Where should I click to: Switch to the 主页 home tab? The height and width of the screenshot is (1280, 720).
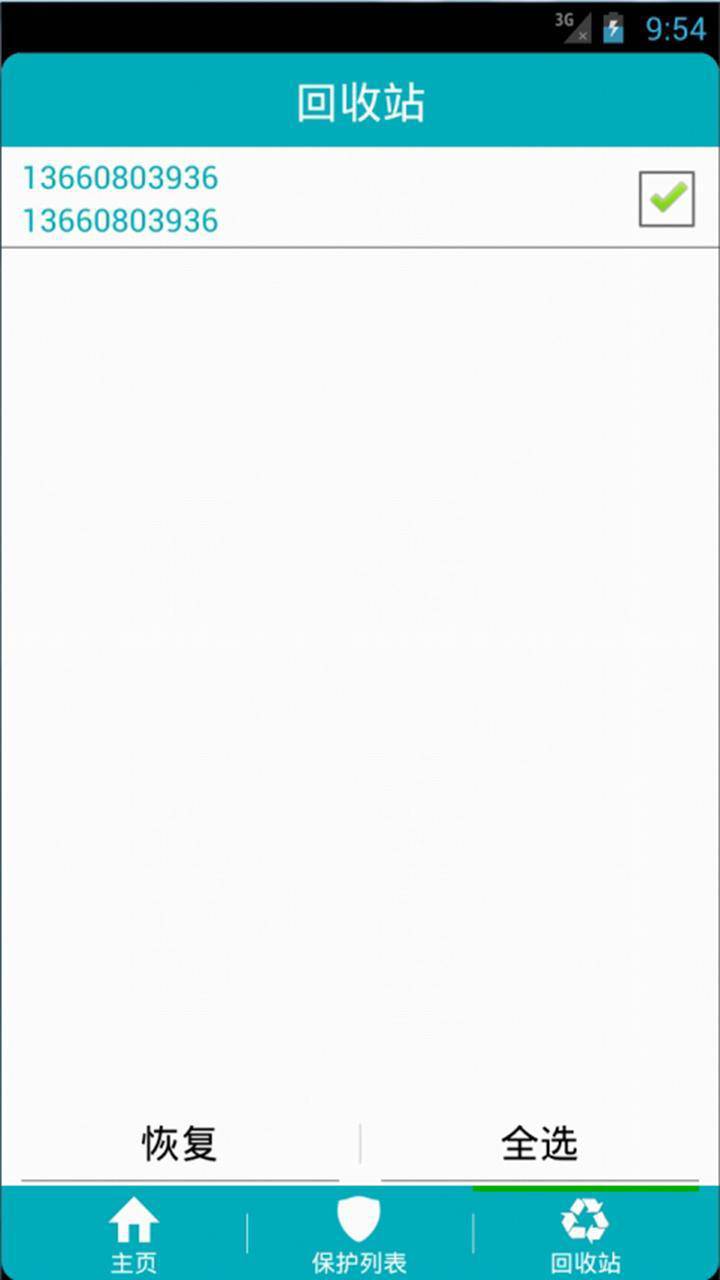(133, 1235)
